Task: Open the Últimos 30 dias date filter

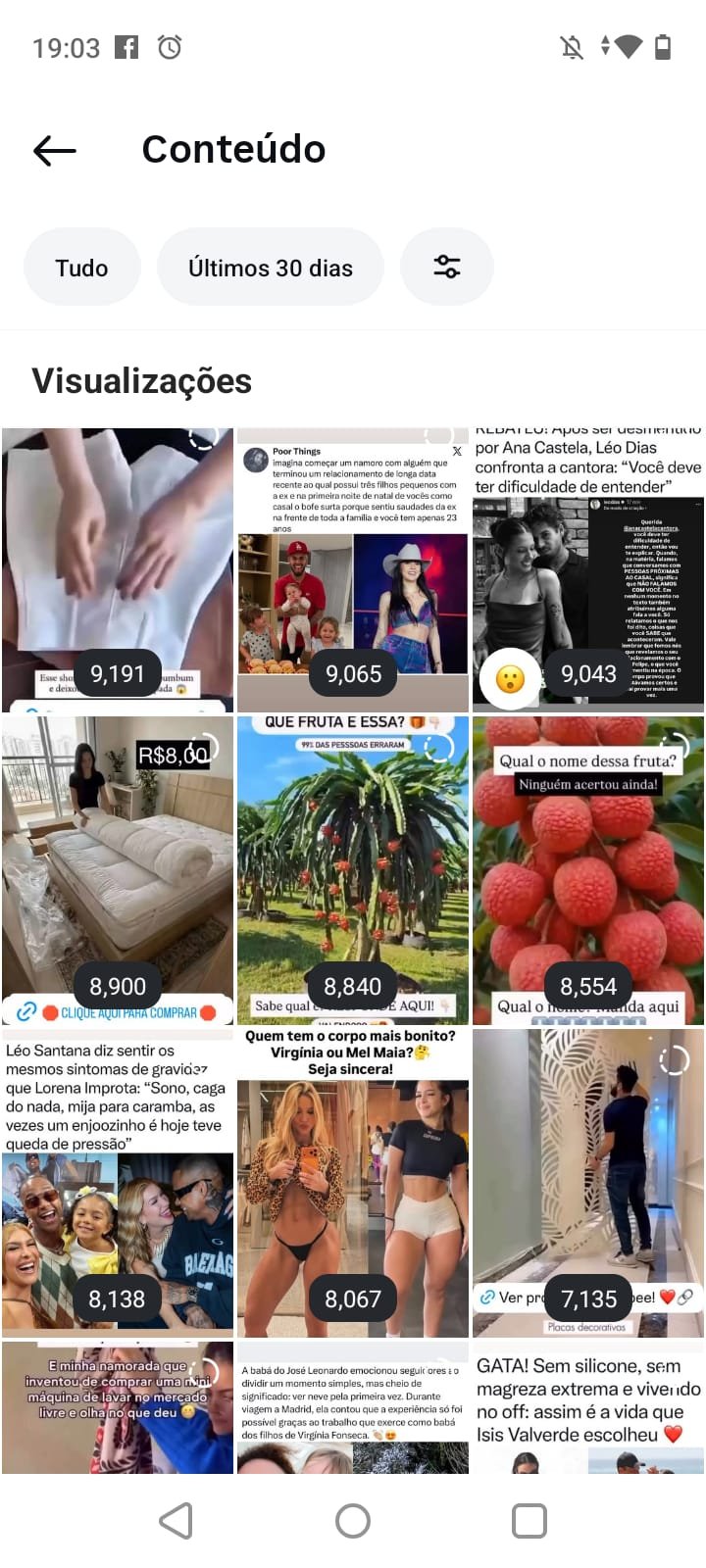Action: pos(270,268)
